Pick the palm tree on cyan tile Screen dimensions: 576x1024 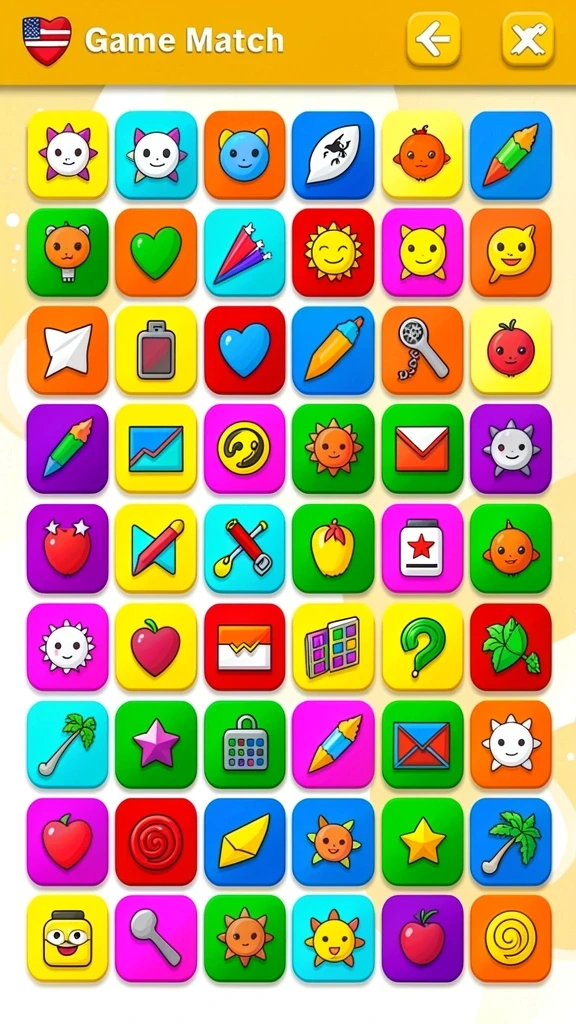click(x=67, y=744)
